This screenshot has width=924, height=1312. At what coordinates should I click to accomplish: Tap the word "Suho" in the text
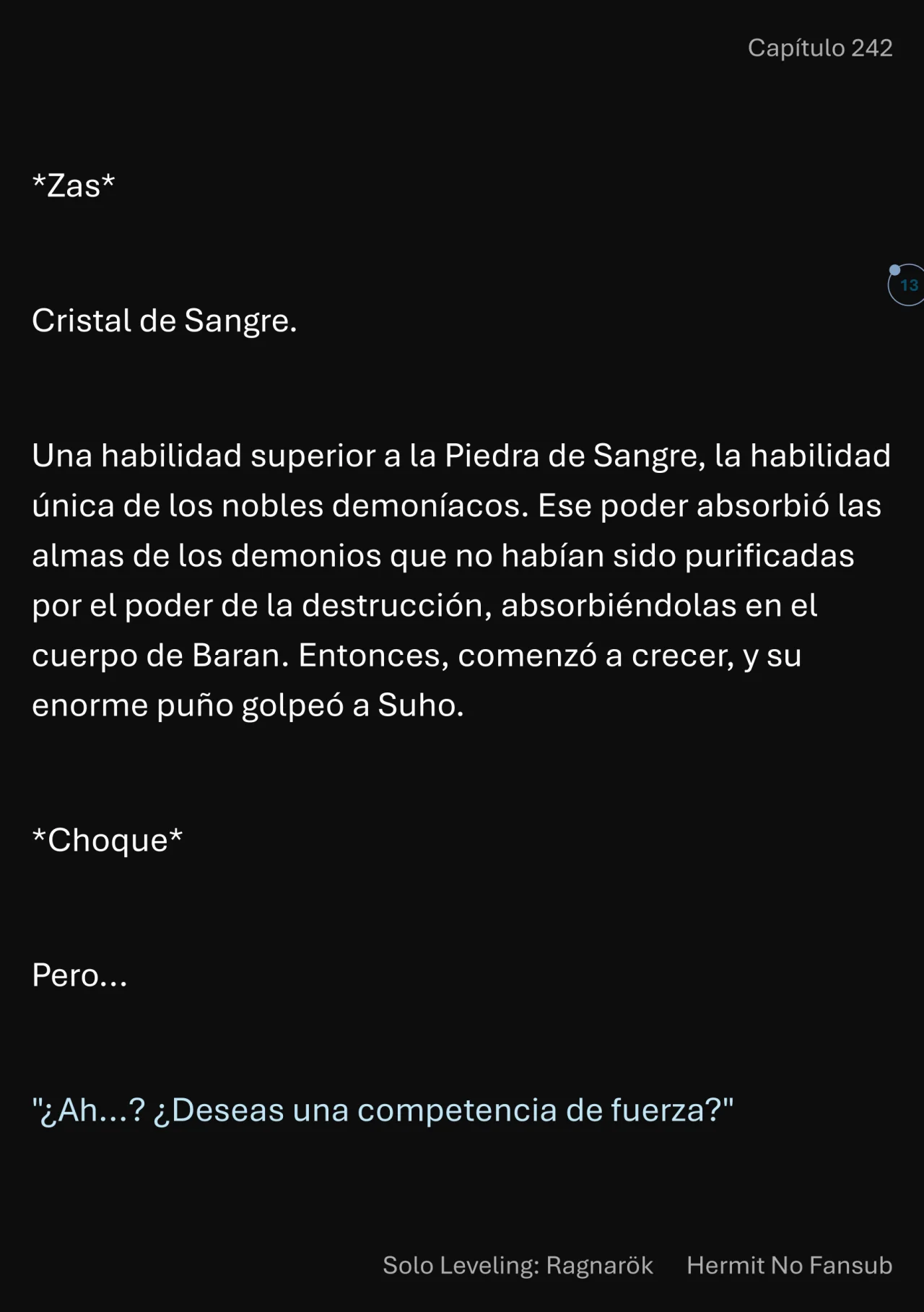tap(417, 705)
